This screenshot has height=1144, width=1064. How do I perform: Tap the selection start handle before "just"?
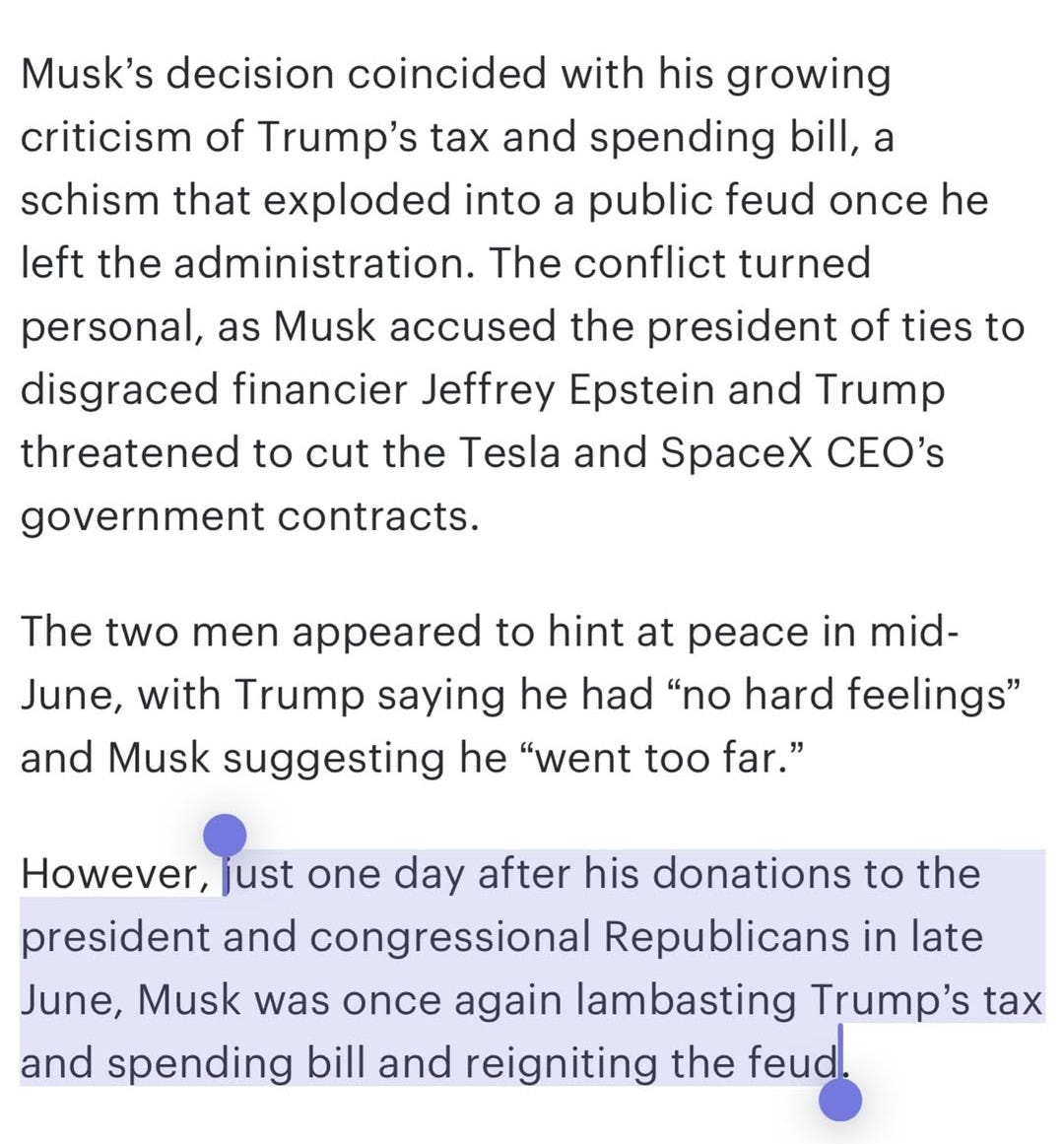[225, 837]
